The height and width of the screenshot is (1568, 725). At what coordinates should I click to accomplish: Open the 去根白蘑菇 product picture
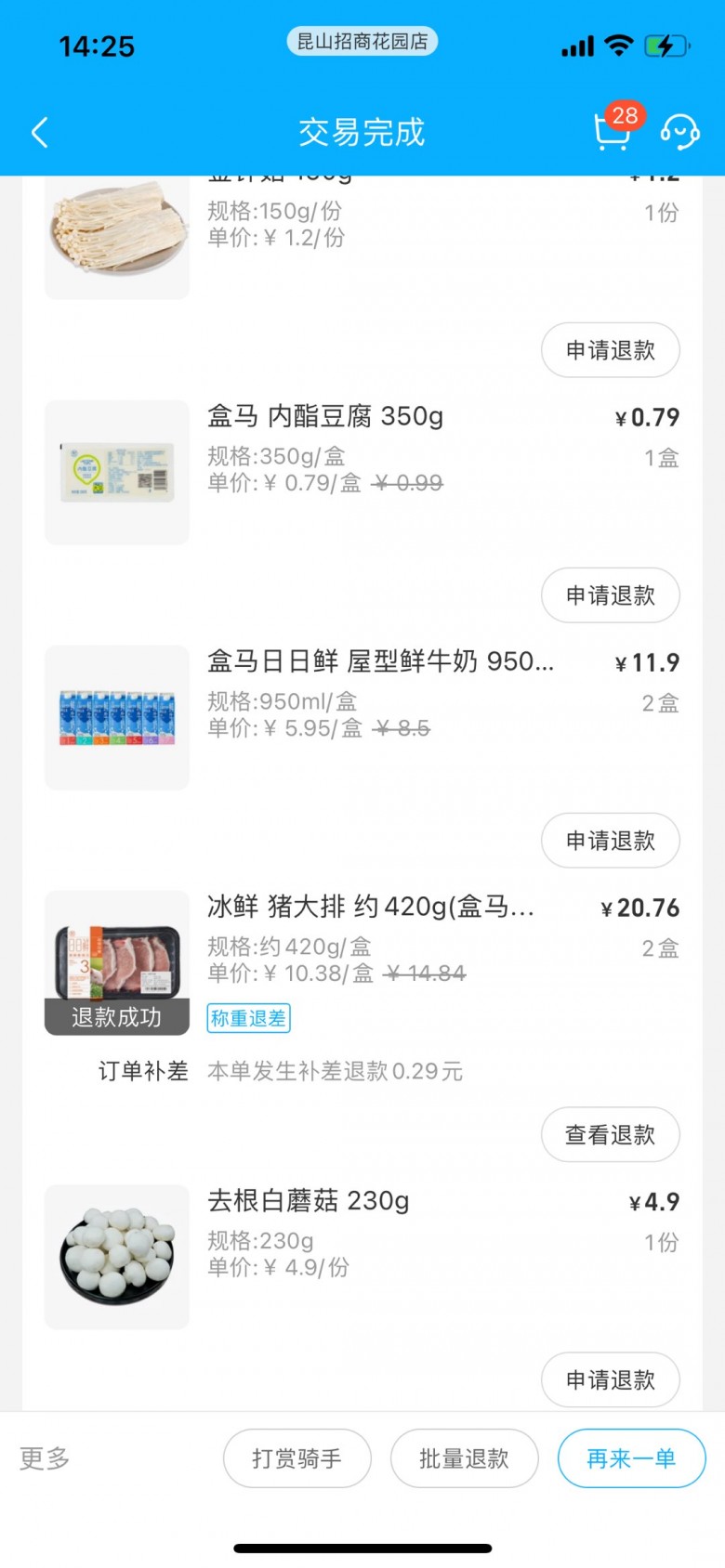click(117, 1256)
